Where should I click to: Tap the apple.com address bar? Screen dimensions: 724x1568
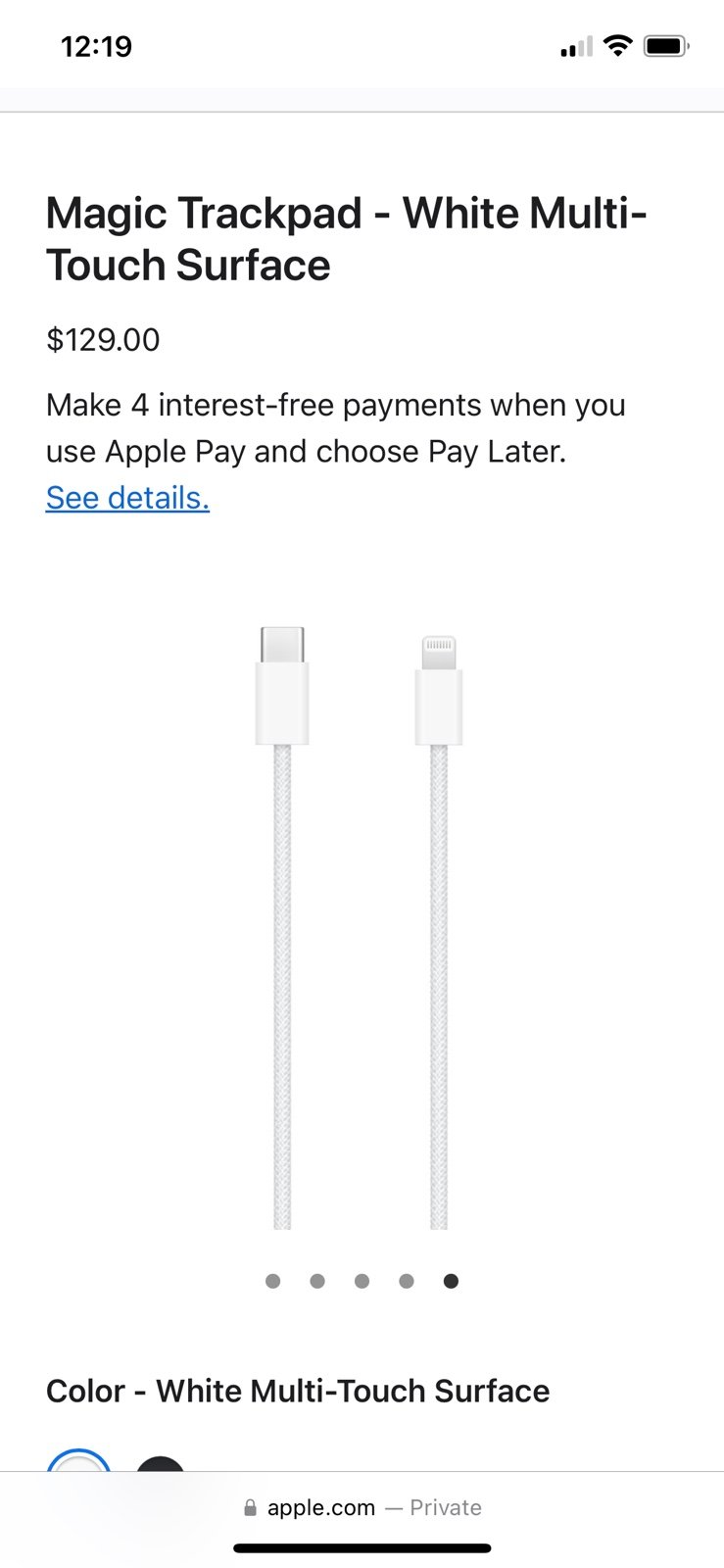pyautogui.click(x=362, y=1507)
